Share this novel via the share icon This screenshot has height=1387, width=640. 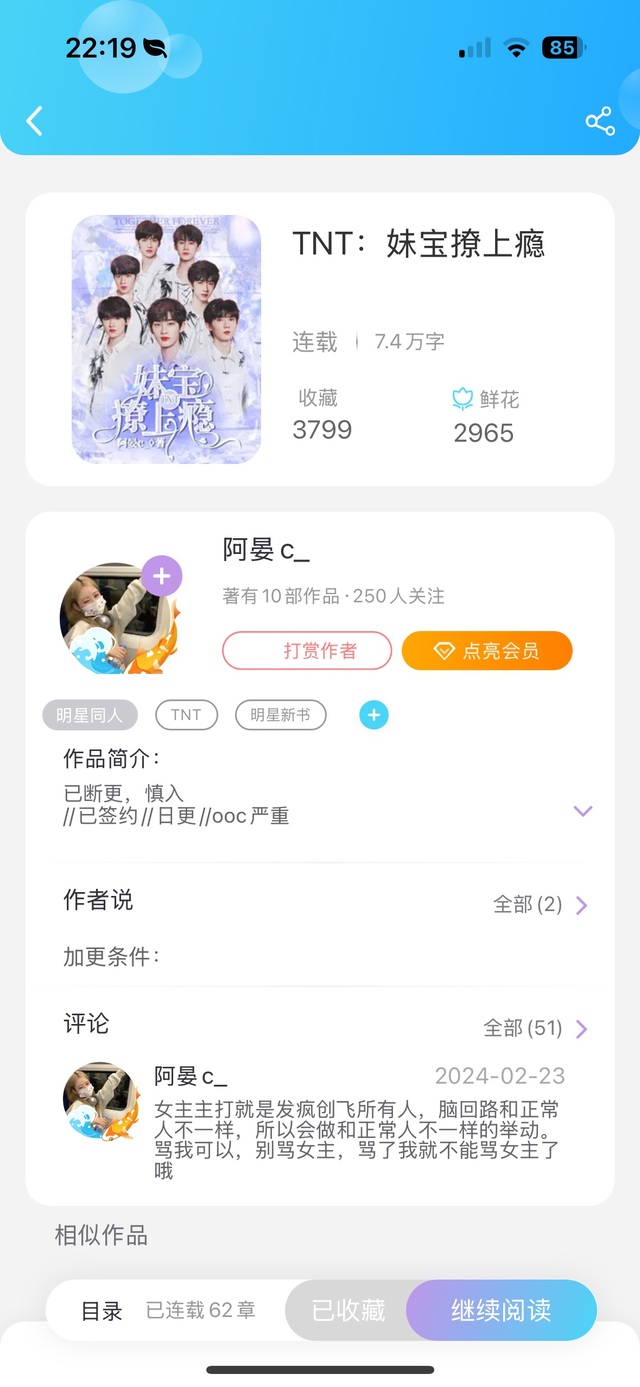[600, 121]
